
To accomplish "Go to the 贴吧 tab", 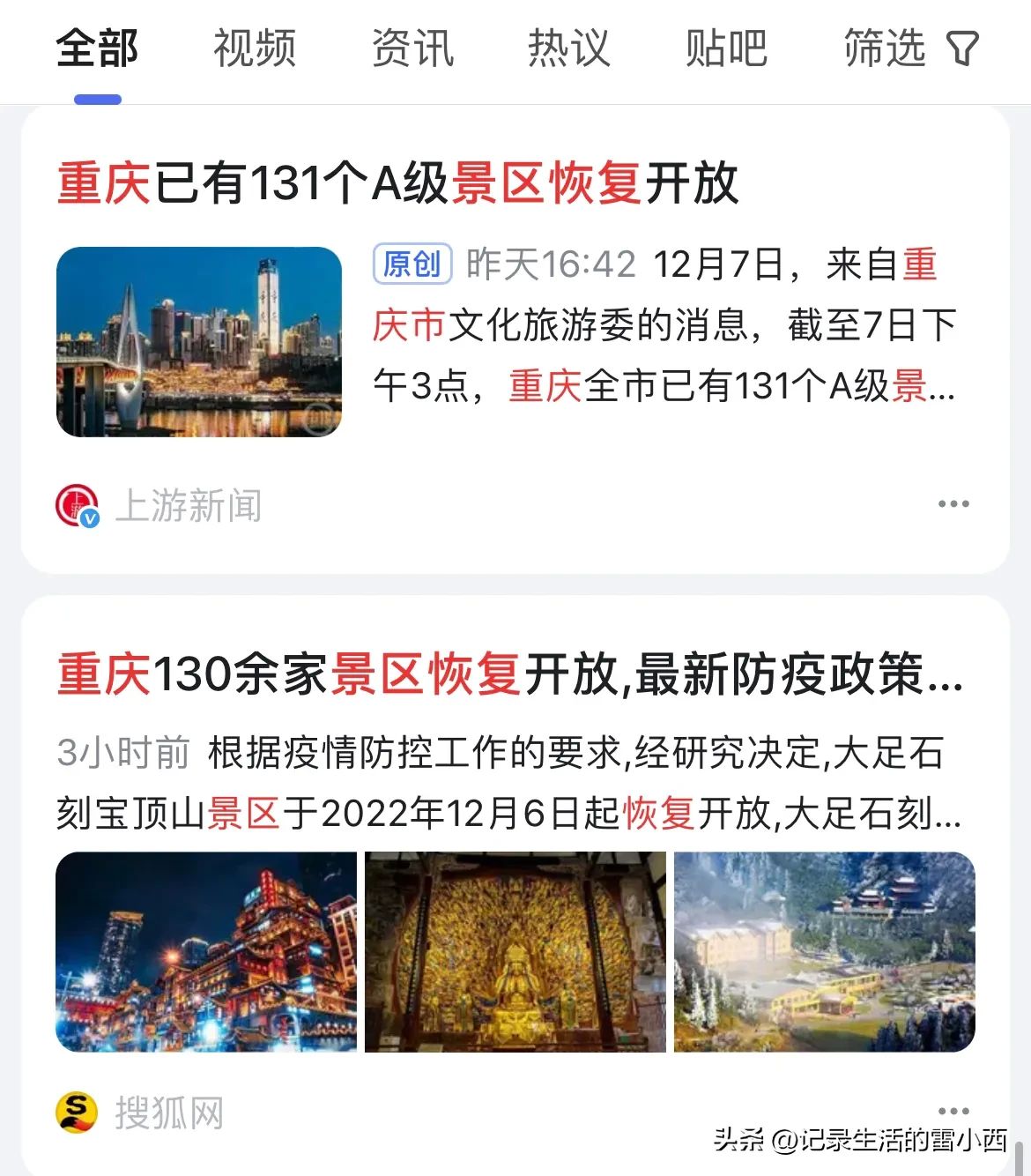I will (726, 48).
